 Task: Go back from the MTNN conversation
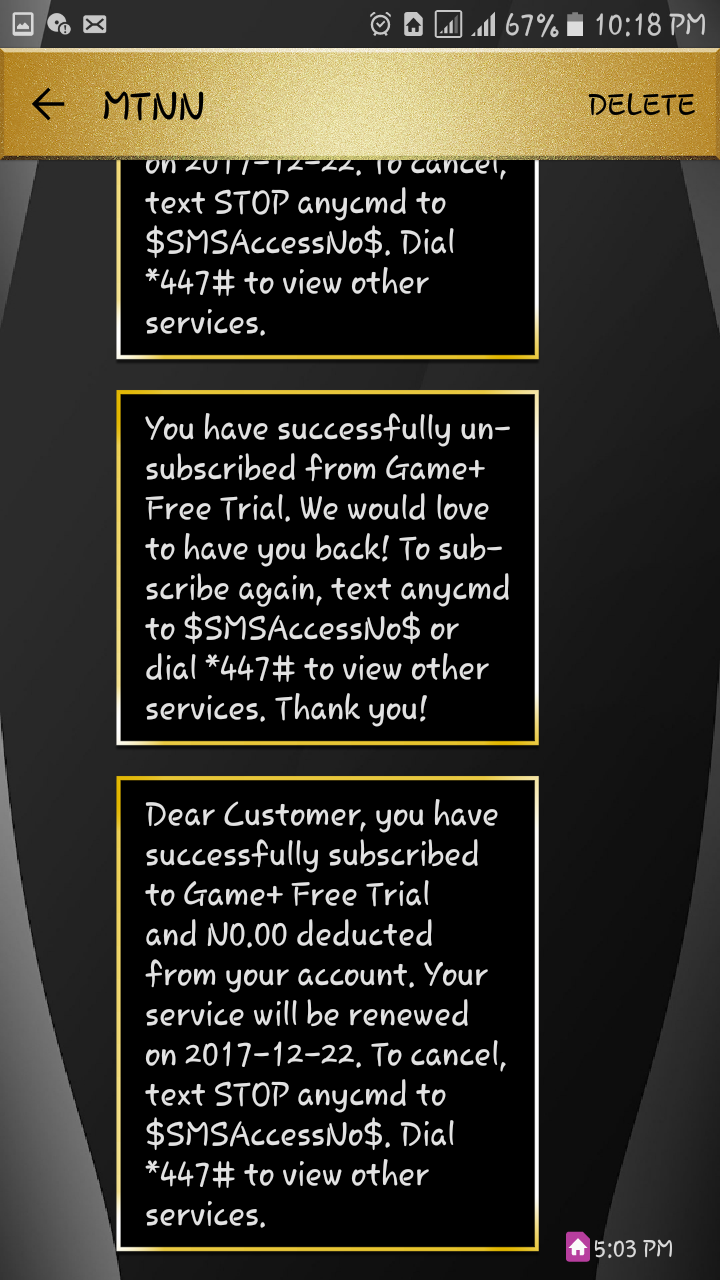tap(47, 104)
